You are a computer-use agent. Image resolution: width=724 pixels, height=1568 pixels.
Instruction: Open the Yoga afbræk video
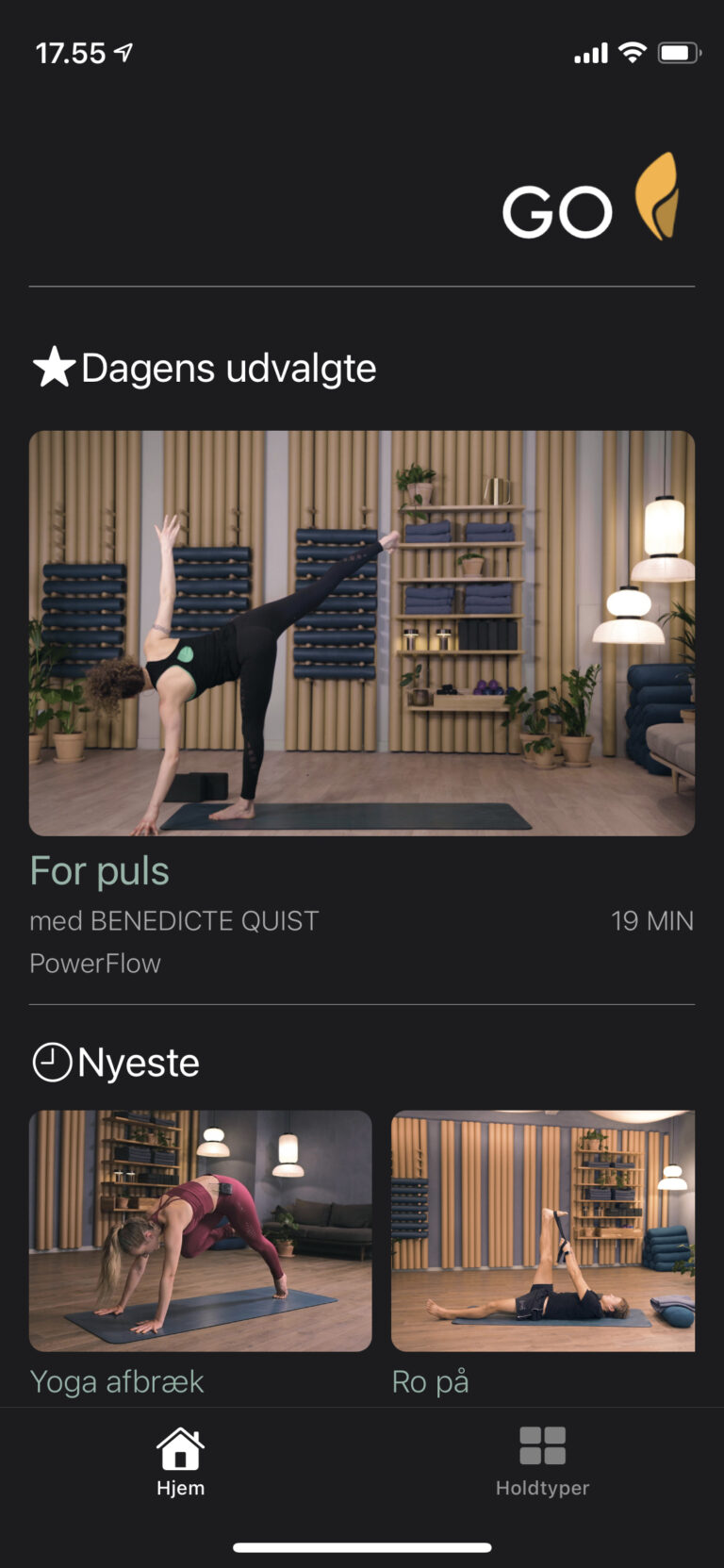200,1230
